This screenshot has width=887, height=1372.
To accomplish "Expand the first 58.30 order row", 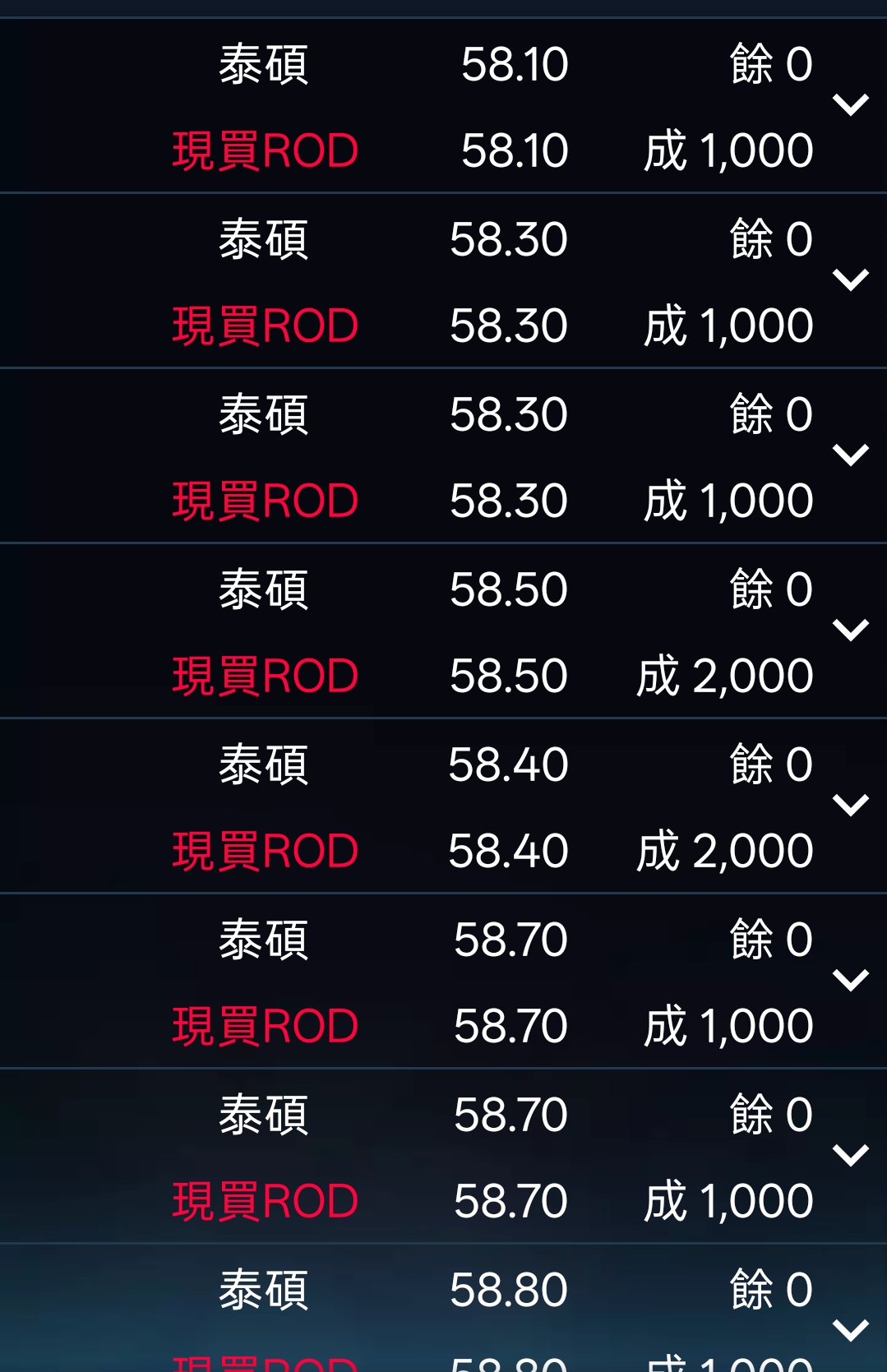I will pos(851,279).
